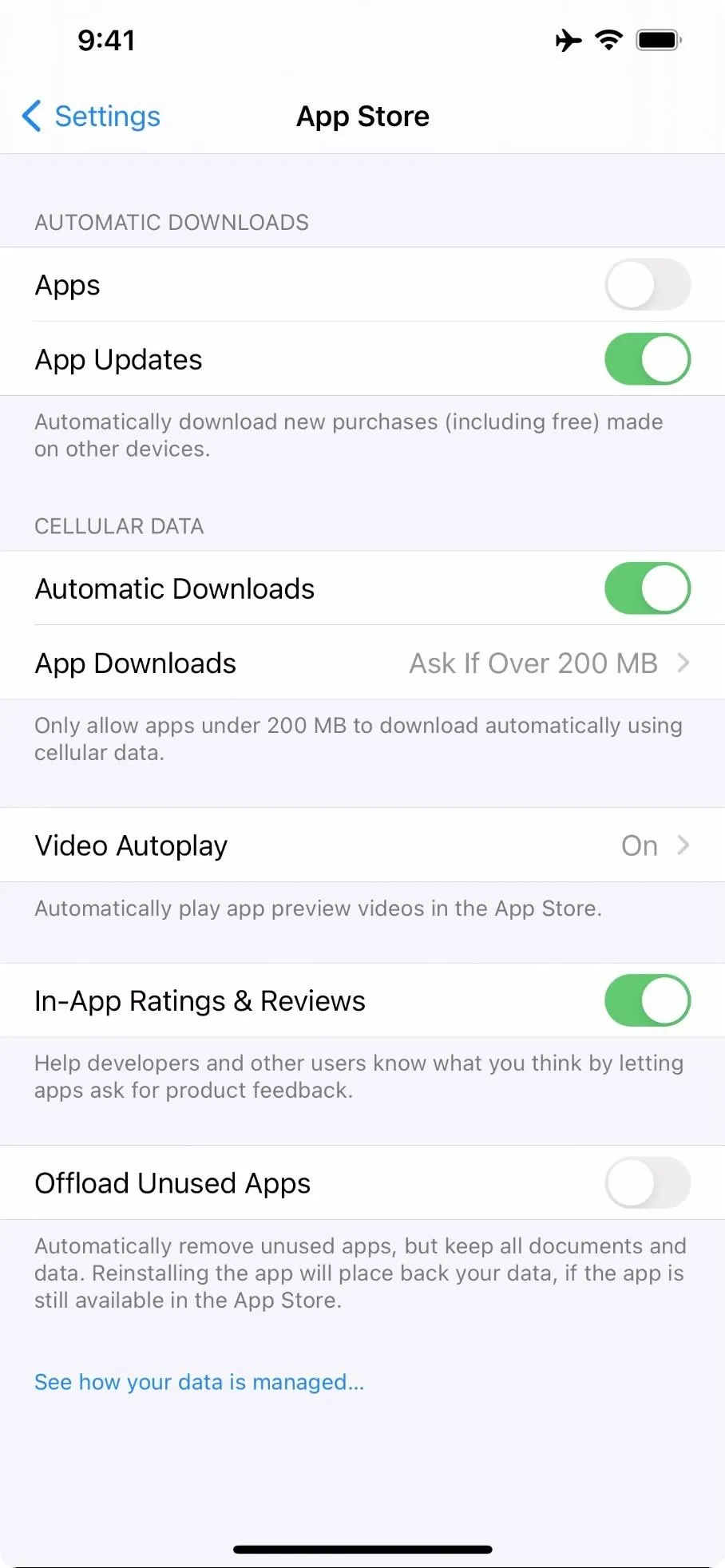Open Video Autoplay settings
Image resolution: width=725 pixels, height=1568 pixels.
coord(362,845)
